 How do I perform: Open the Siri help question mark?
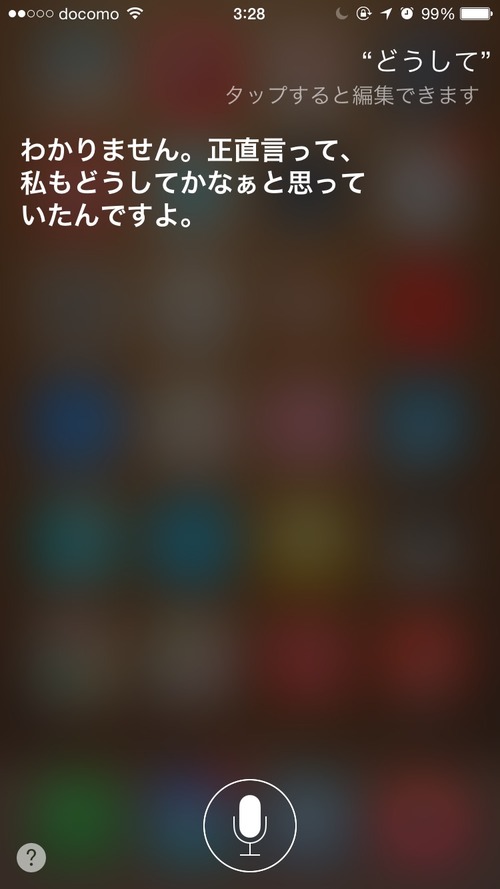click(31, 857)
